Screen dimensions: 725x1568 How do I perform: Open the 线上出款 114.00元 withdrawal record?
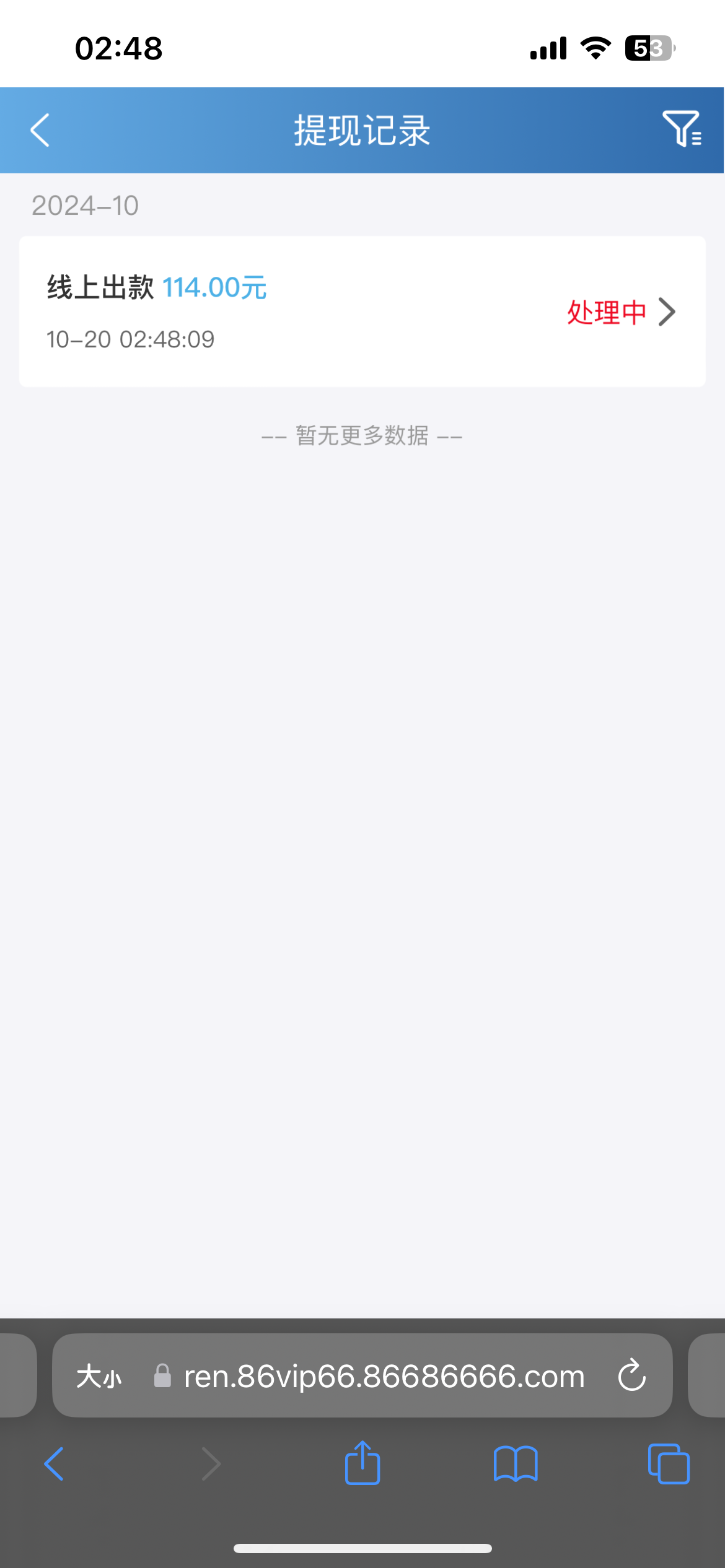[362, 311]
